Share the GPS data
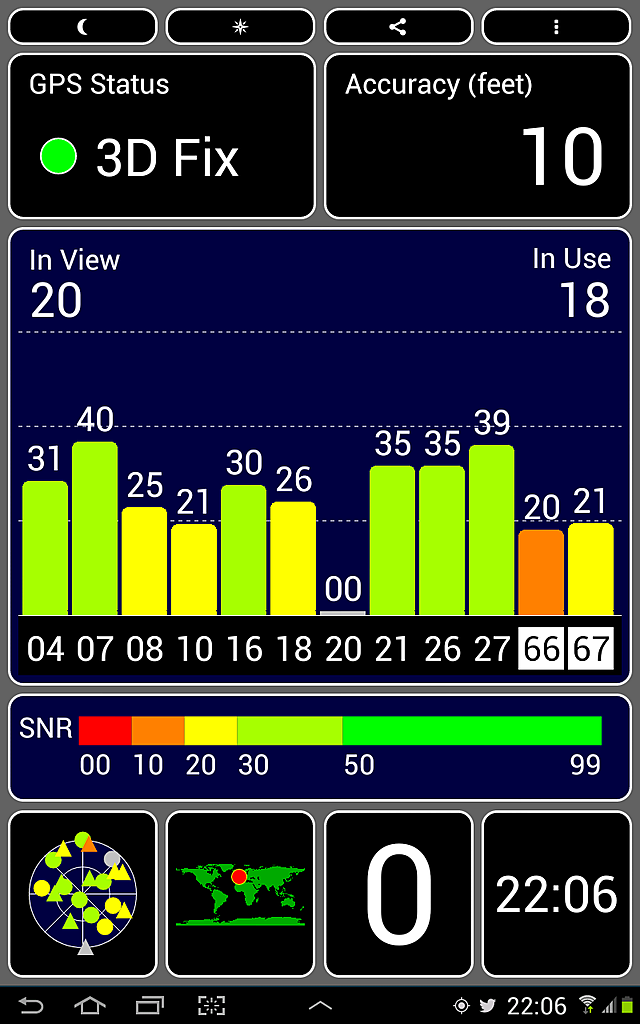Image resolution: width=640 pixels, height=1024 pixels. (398, 27)
